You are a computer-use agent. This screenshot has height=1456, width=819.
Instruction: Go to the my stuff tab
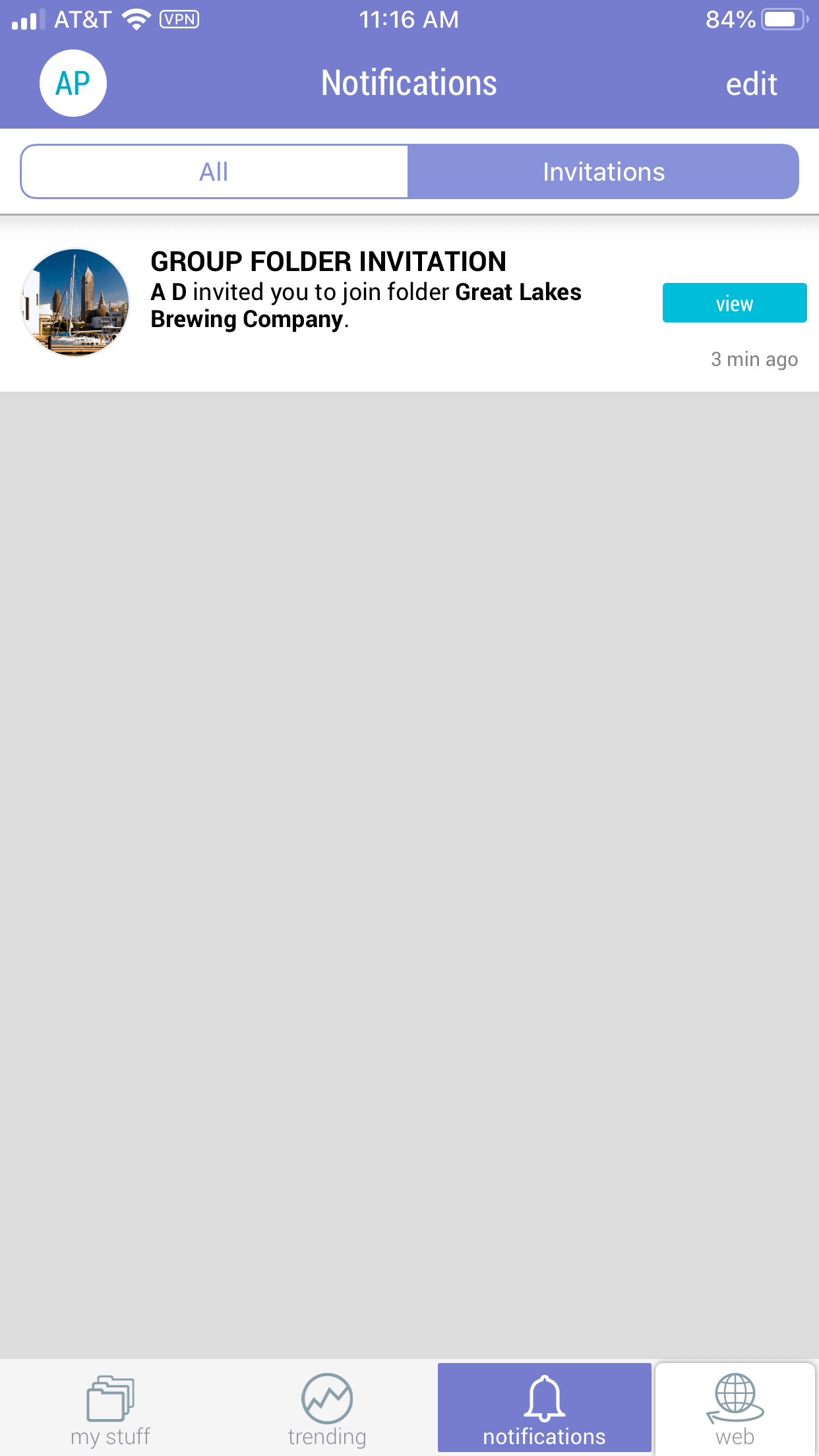110,1409
